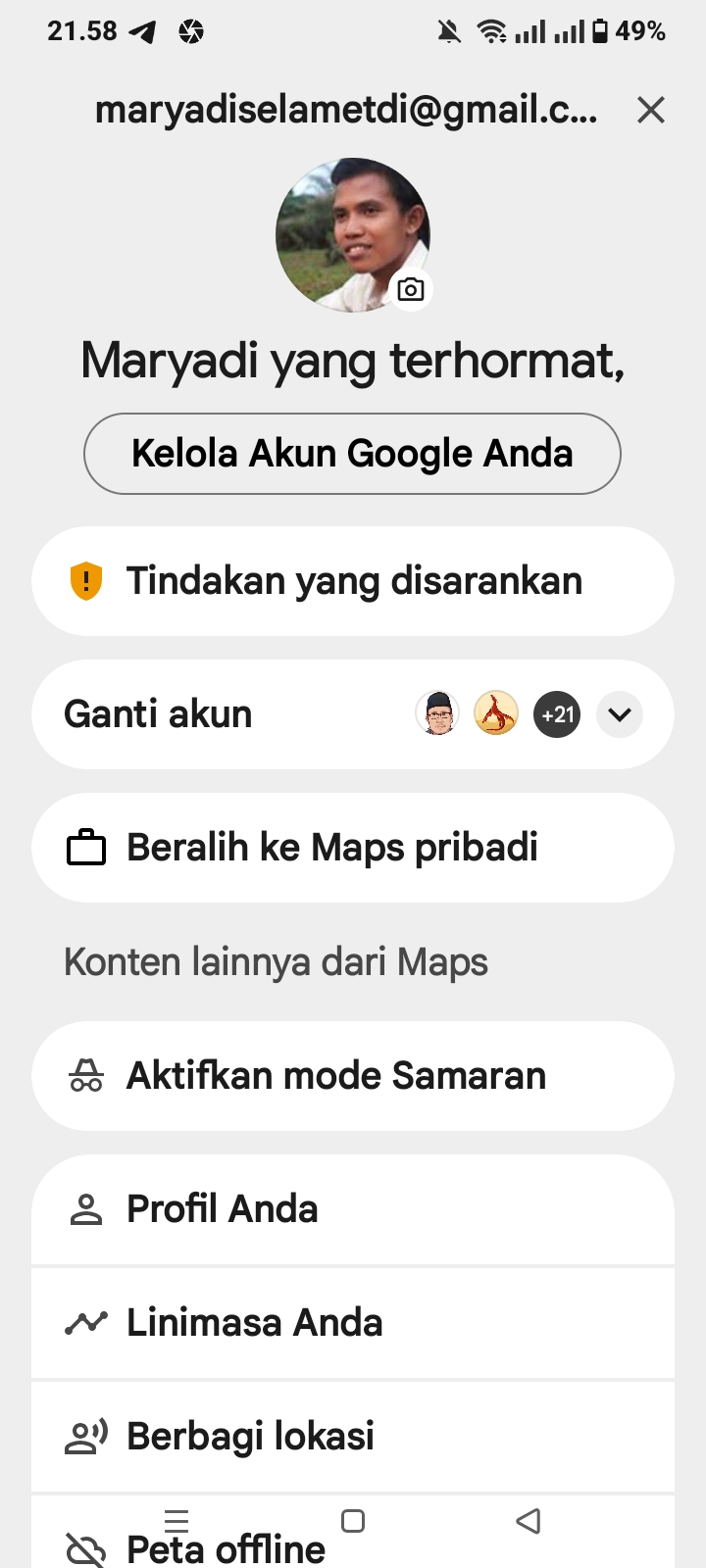Image resolution: width=706 pixels, height=1568 pixels.
Task: Close the account menu
Action: pos(651,110)
